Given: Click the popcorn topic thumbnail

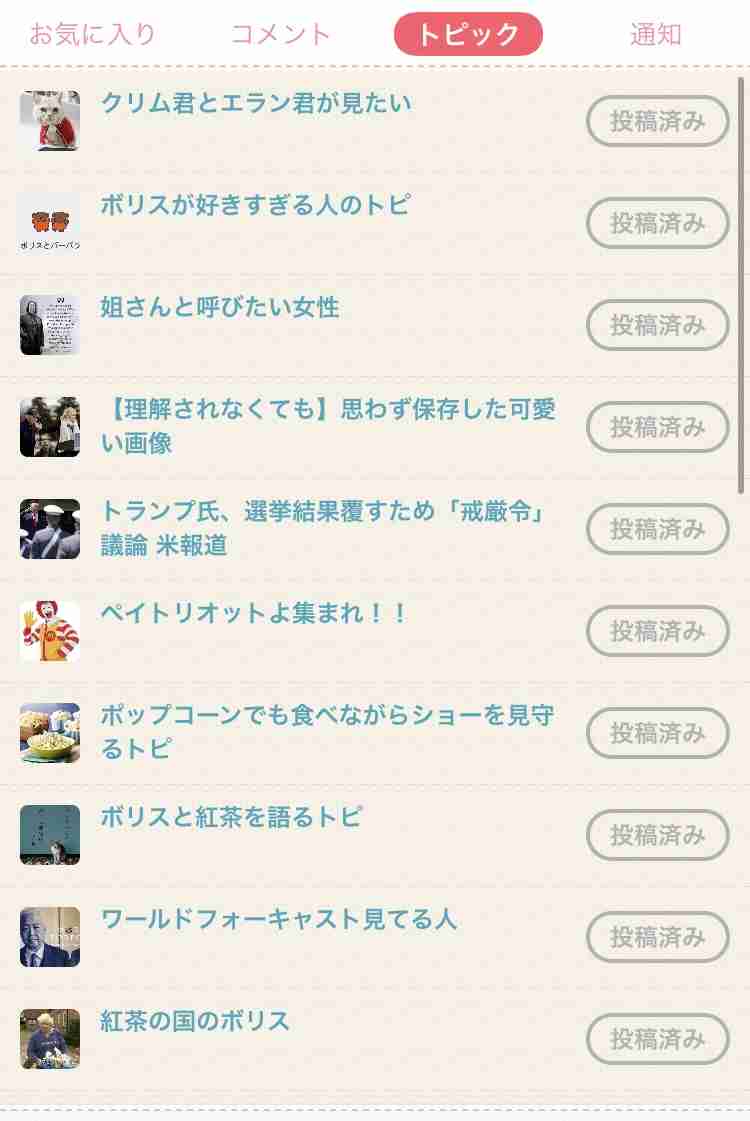Looking at the screenshot, I should 50,732.
